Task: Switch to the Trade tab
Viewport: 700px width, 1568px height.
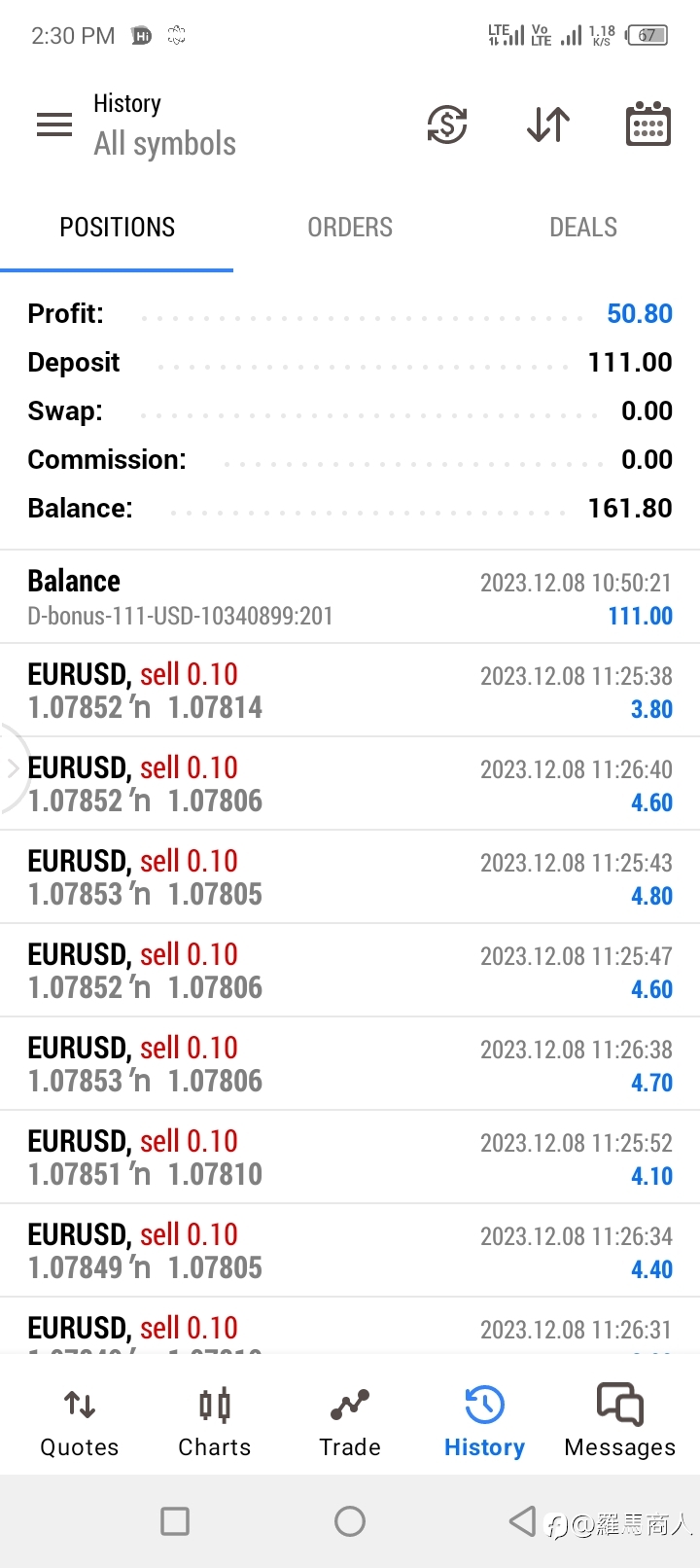Action: pos(350,1422)
